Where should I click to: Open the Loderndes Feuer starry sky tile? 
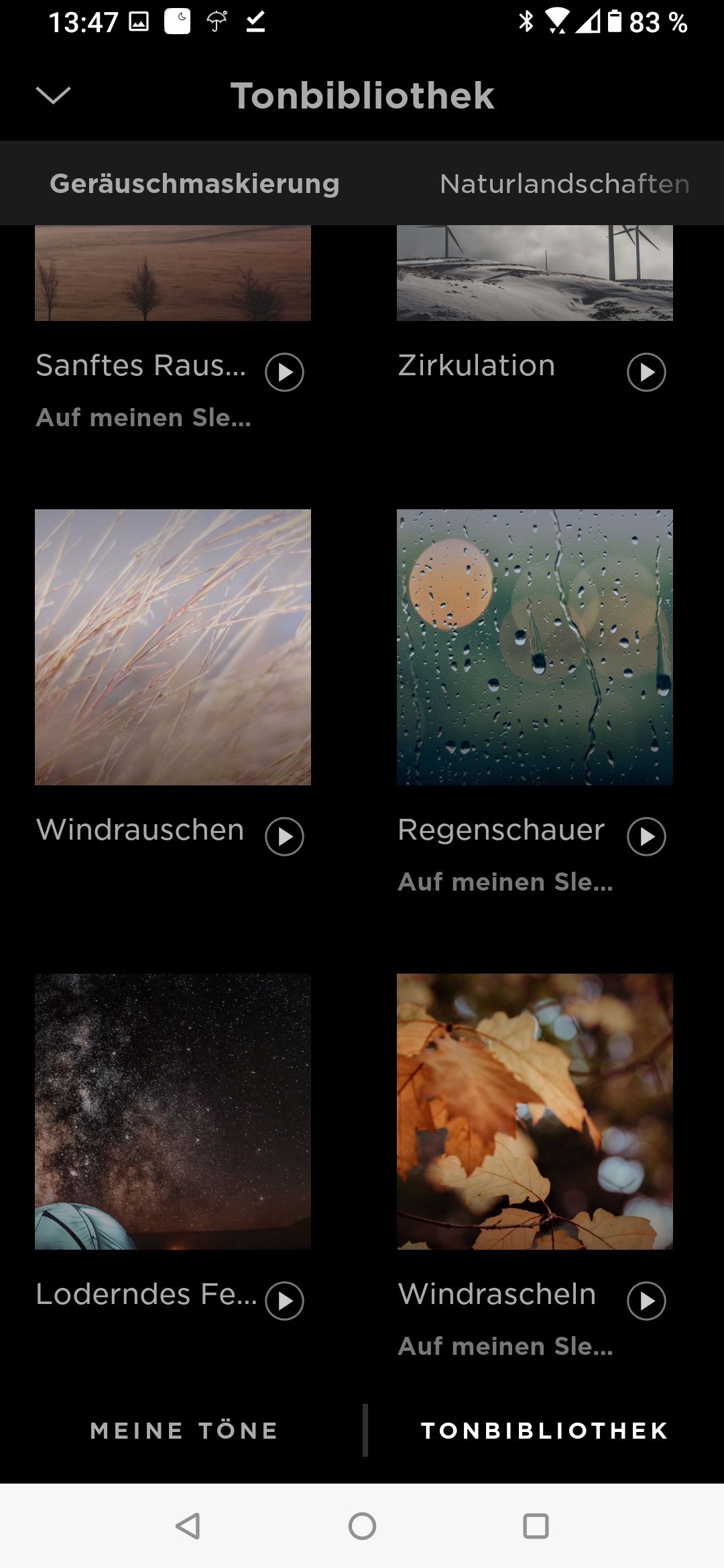point(173,1112)
